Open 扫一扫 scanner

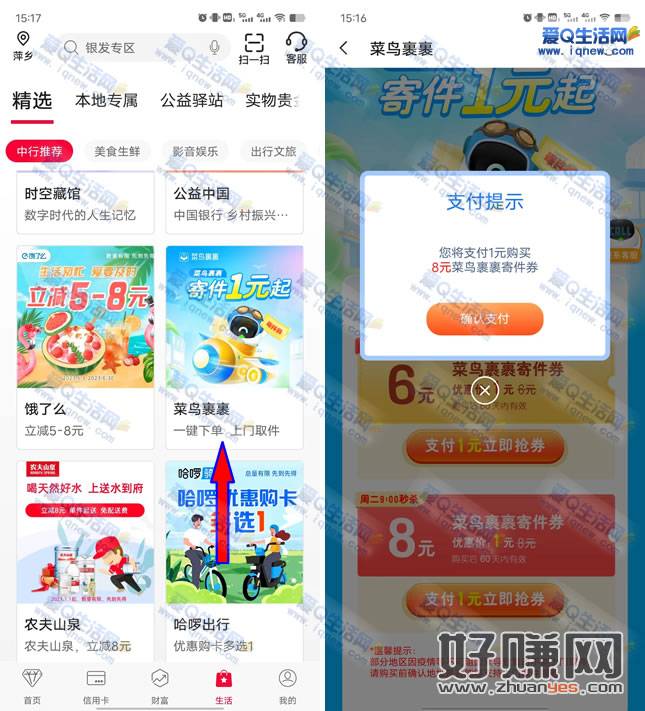pyautogui.click(x=254, y=47)
